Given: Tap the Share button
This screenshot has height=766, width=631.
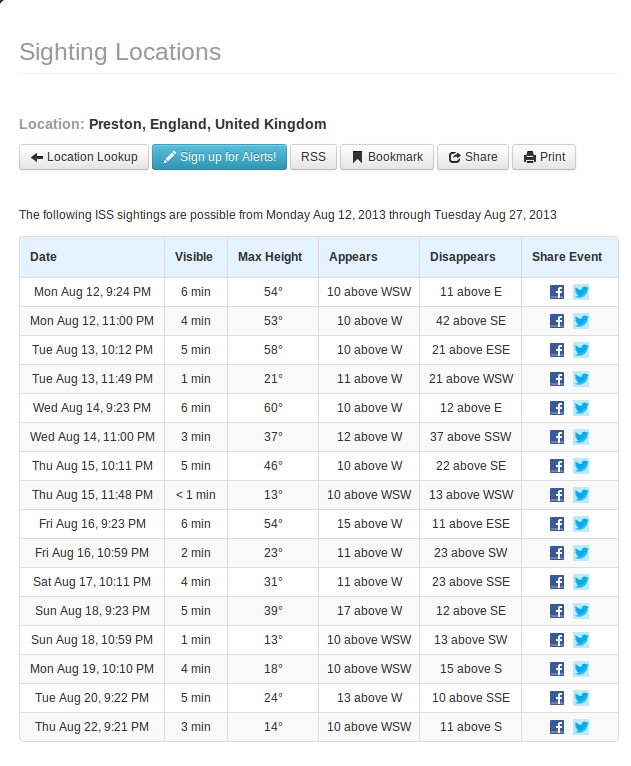Looking at the screenshot, I should [x=472, y=157].
